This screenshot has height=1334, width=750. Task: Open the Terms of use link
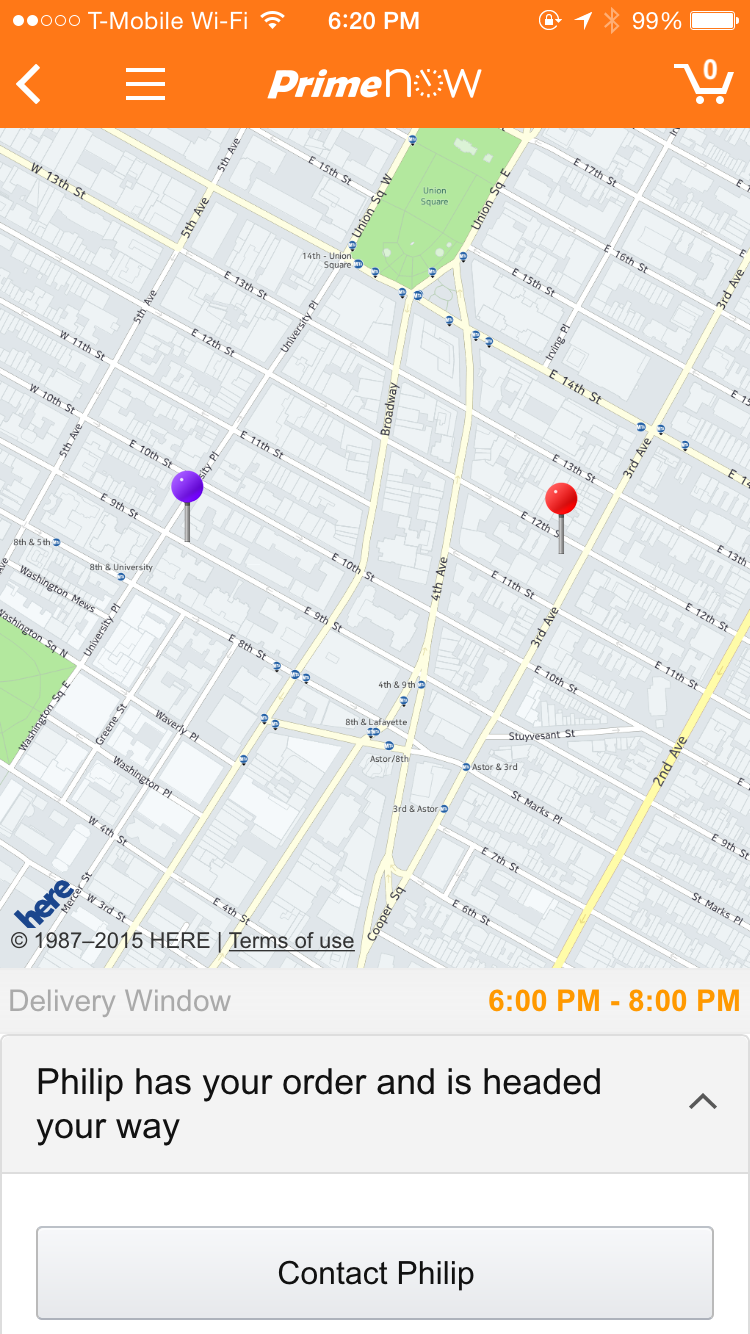(291, 941)
